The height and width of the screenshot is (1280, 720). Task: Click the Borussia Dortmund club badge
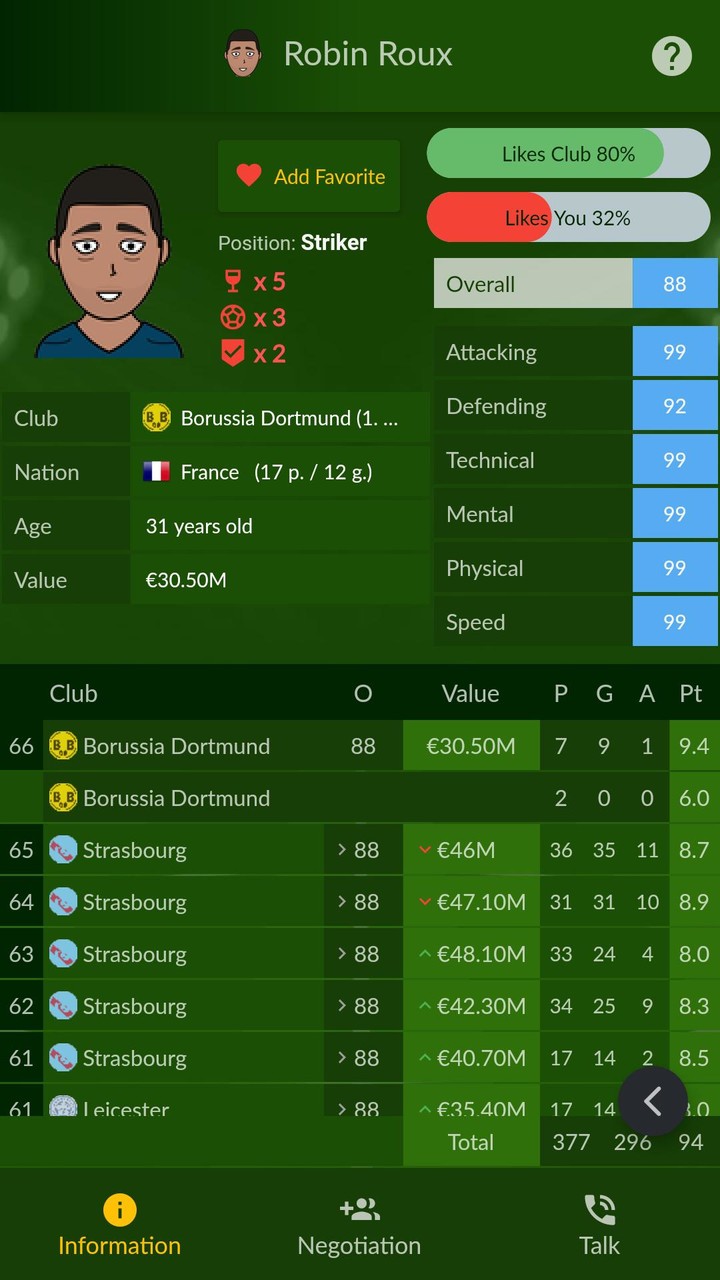coord(157,418)
